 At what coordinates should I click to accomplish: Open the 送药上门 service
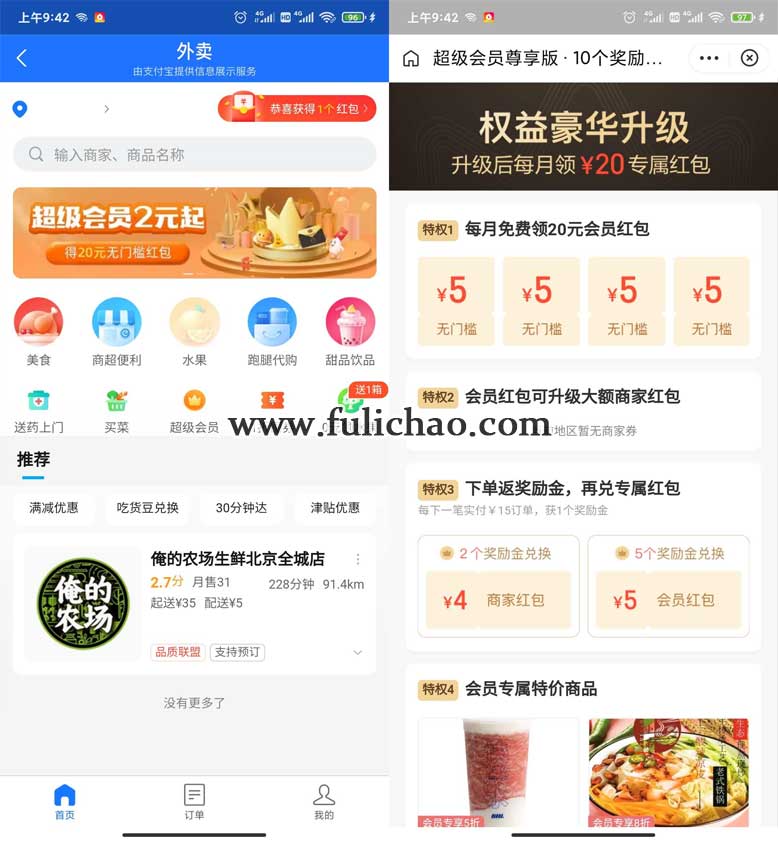coord(38,411)
